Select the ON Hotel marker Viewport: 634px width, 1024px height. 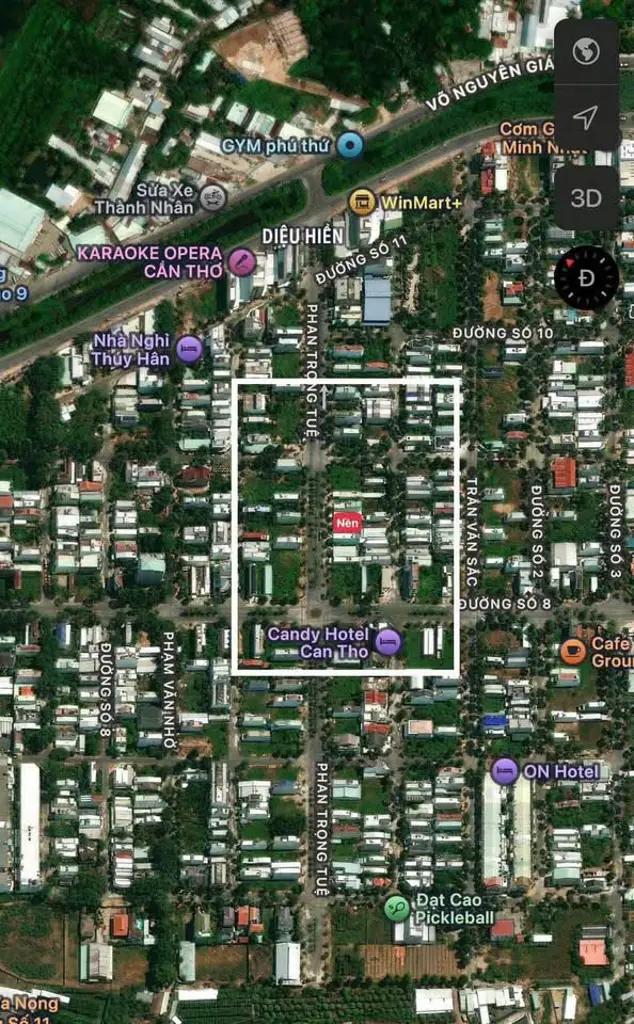pos(505,771)
